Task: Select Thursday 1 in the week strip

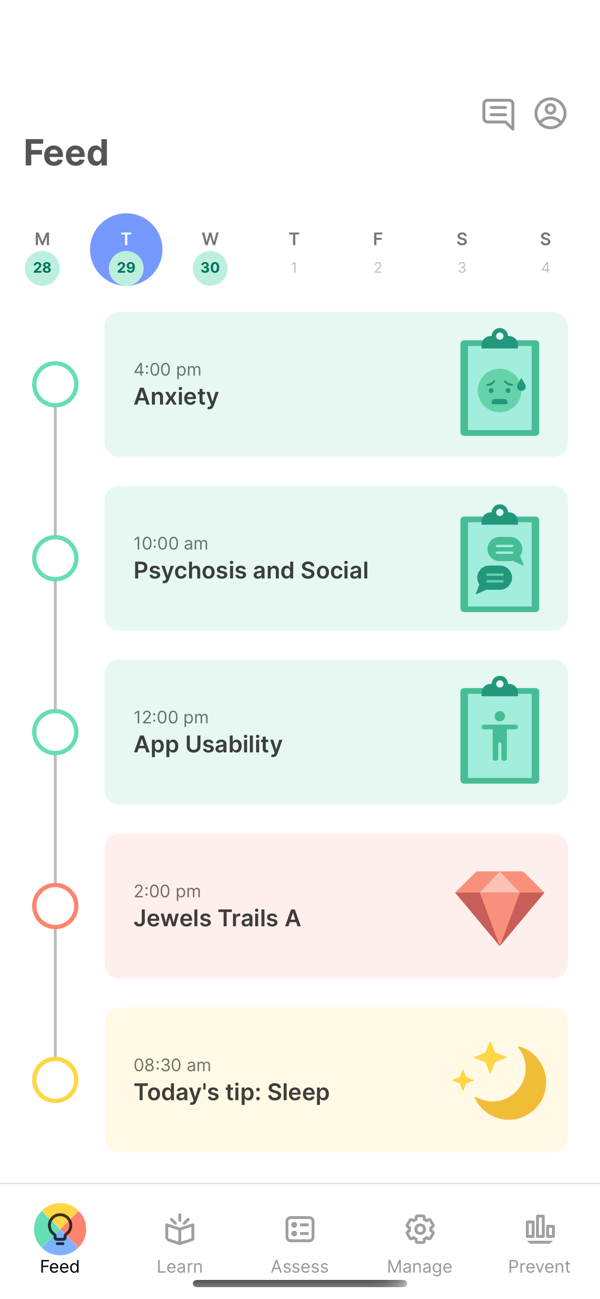Action: [x=294, y=253]
